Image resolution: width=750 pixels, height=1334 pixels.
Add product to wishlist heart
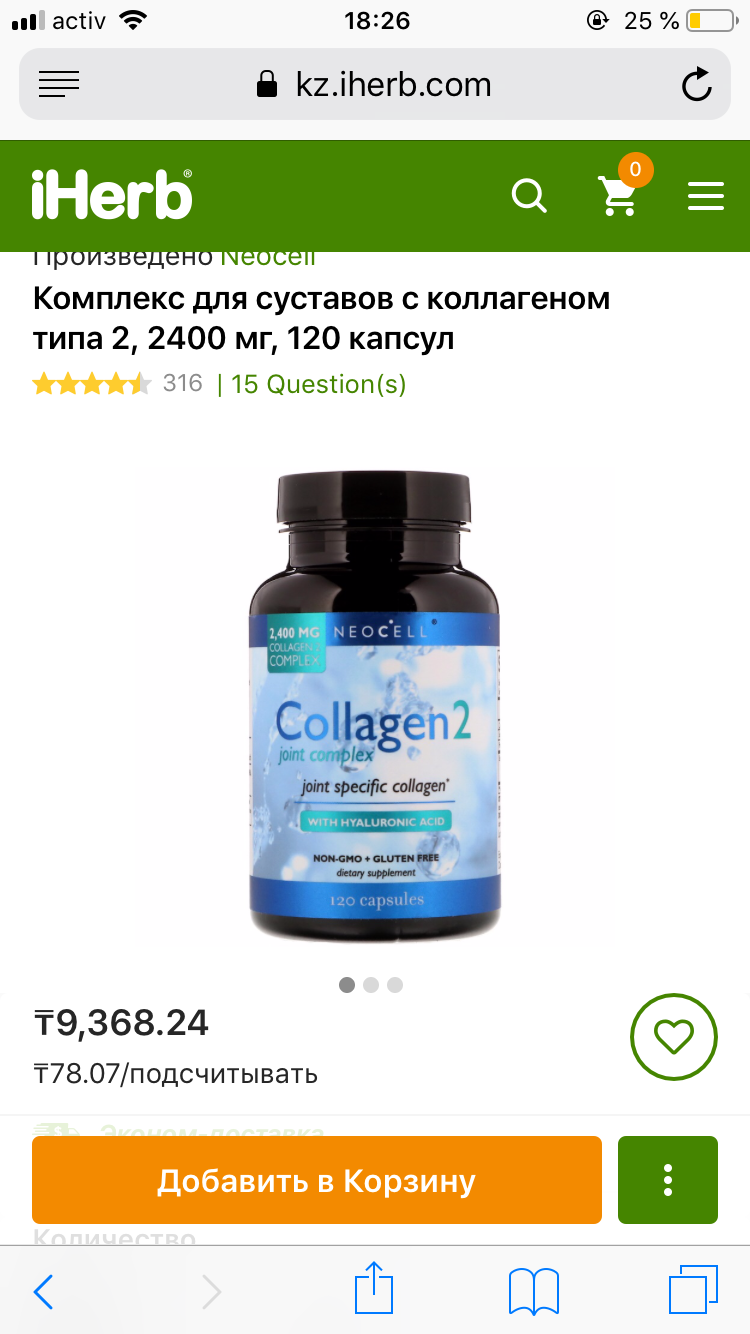pyautogui.click(x=673, y=1037)
